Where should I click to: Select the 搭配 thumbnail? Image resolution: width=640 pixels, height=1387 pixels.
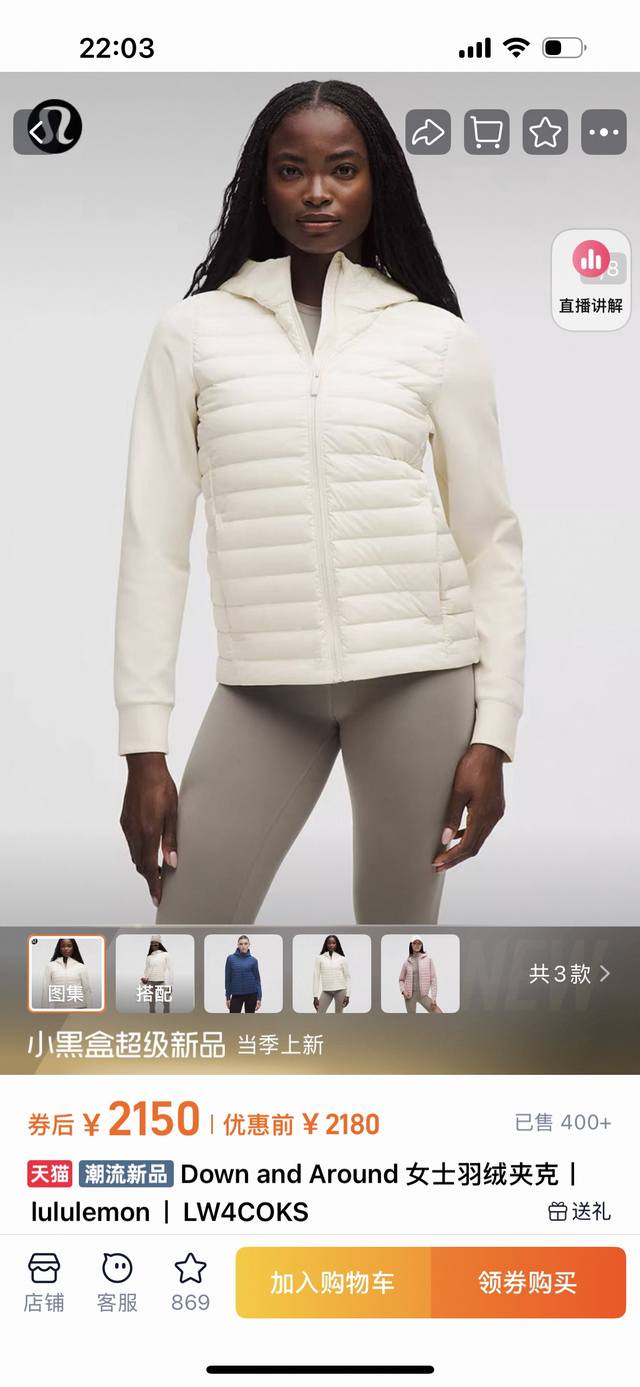coord(154,973)
